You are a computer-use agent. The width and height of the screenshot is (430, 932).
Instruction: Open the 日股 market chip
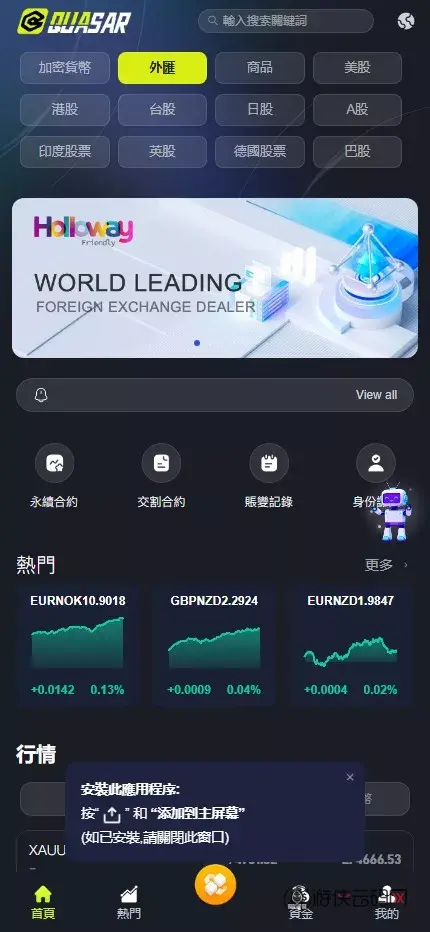260,110
